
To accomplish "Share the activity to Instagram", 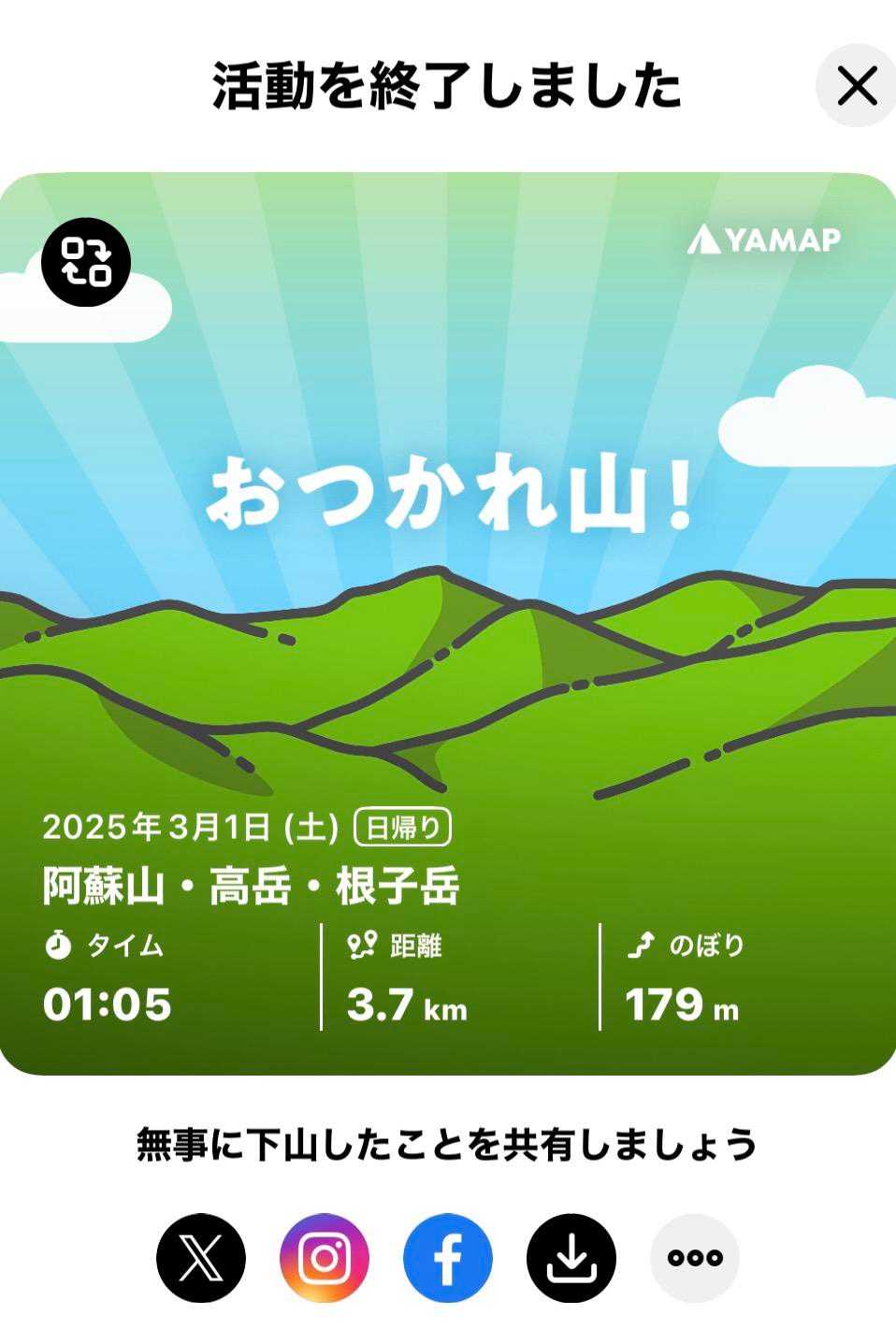I will 325,1258.
